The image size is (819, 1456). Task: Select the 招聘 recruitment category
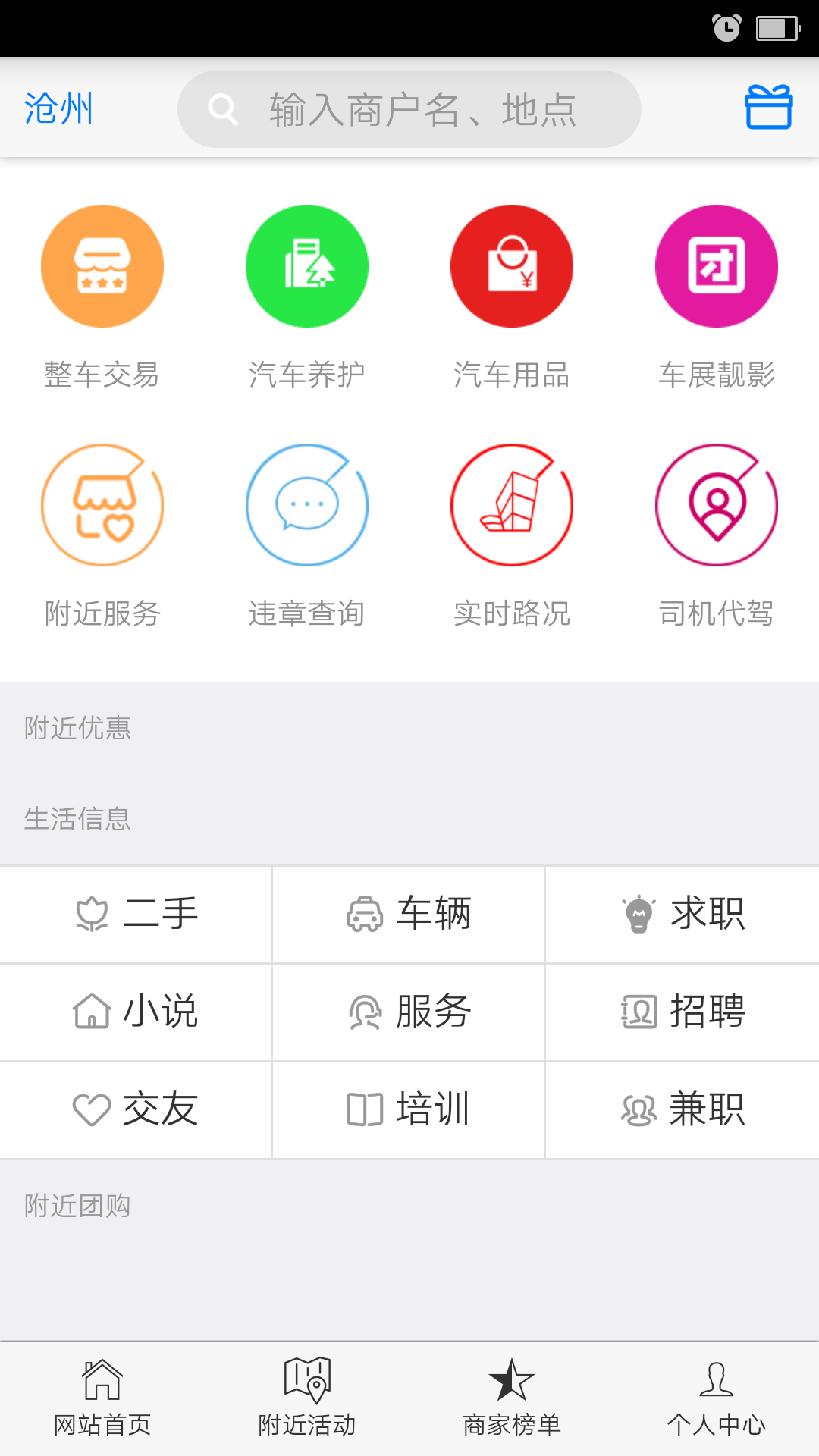[x=682, y=1012]
